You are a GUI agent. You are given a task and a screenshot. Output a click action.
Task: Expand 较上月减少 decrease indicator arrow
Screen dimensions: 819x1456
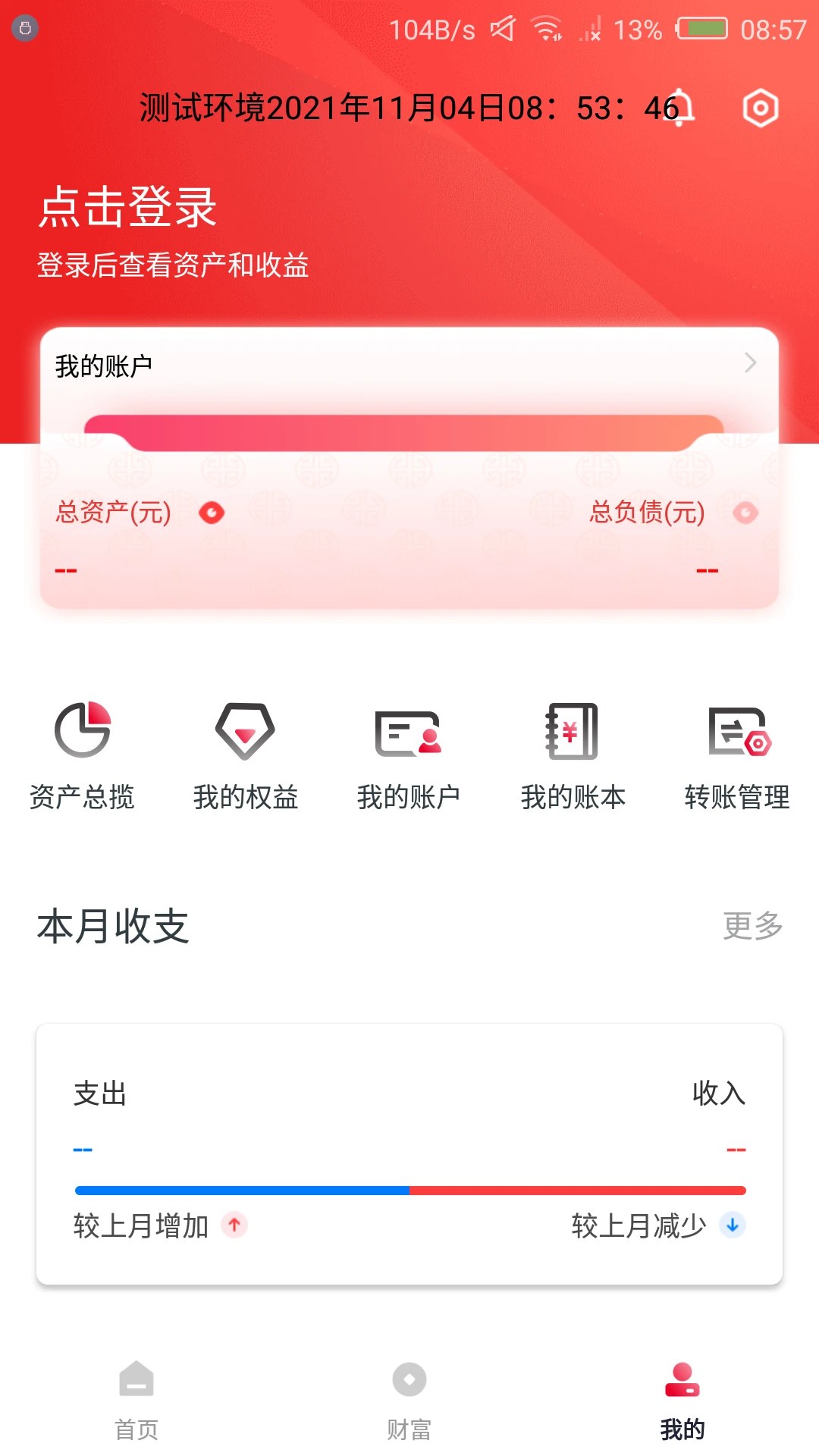[x=732, y=1225]
